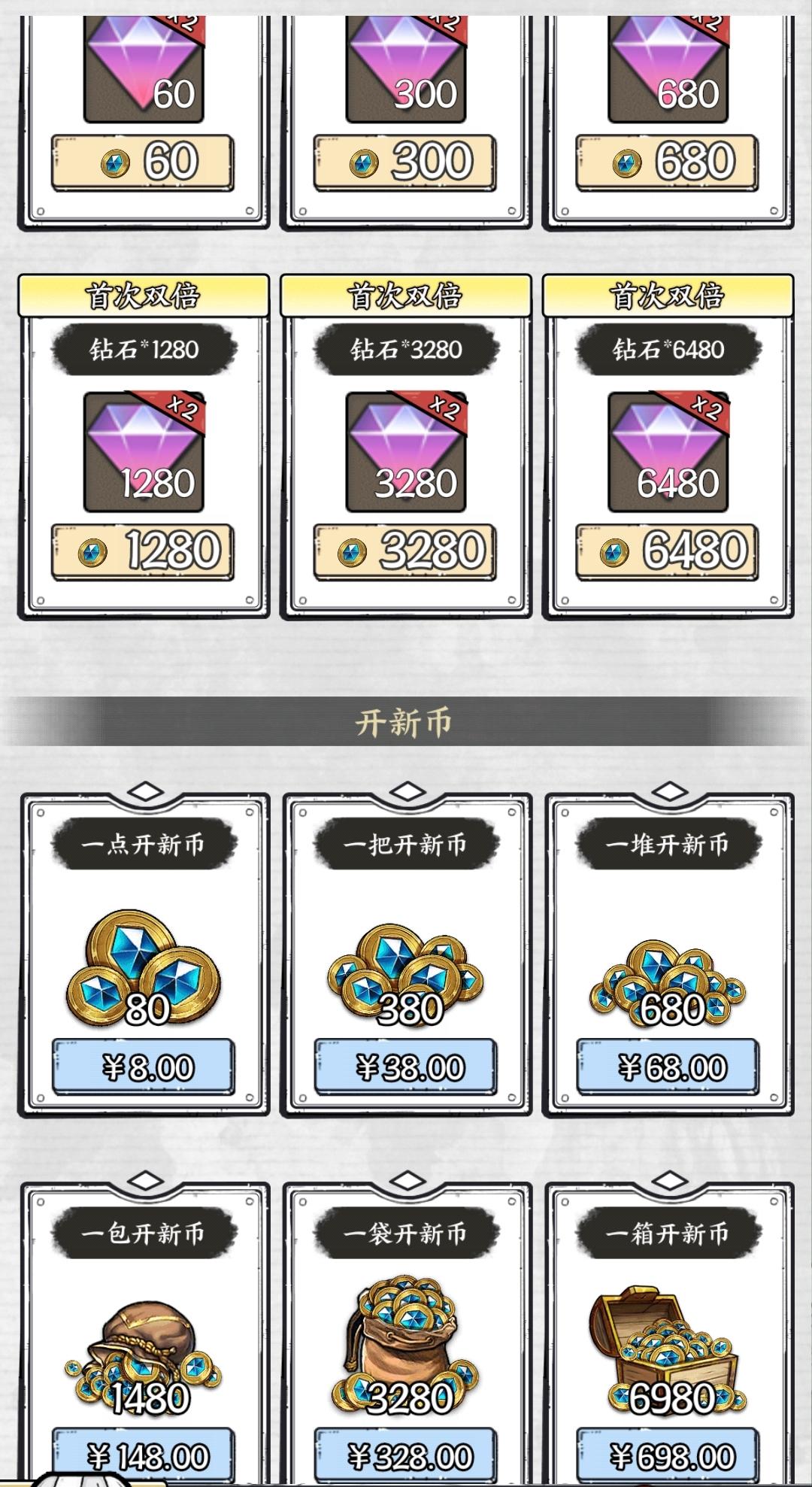This screenshot has width=812, height=1487.
Task: Click the 首次双倍 banner above 钻石*1280
Action: point(143,296)
